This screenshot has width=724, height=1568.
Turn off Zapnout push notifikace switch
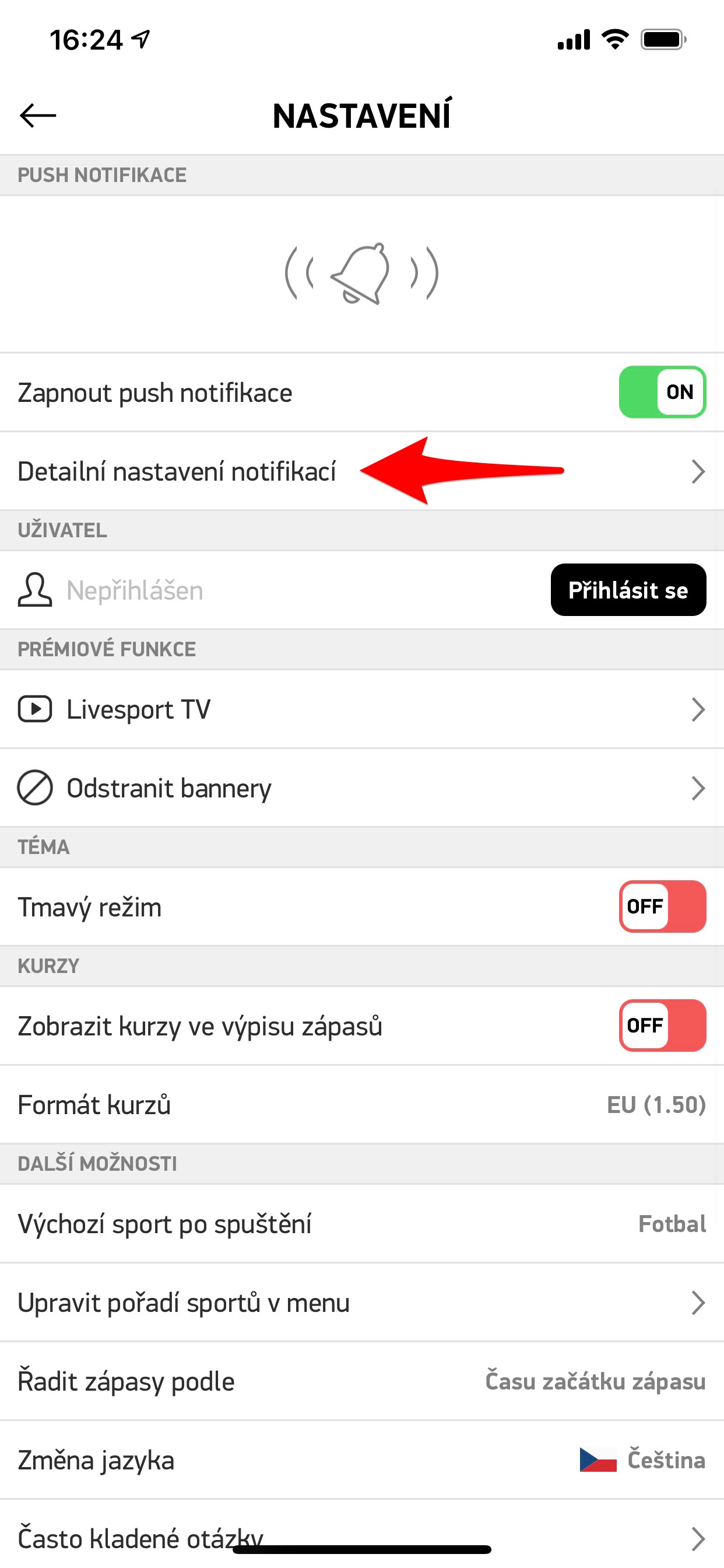(662, 392)
